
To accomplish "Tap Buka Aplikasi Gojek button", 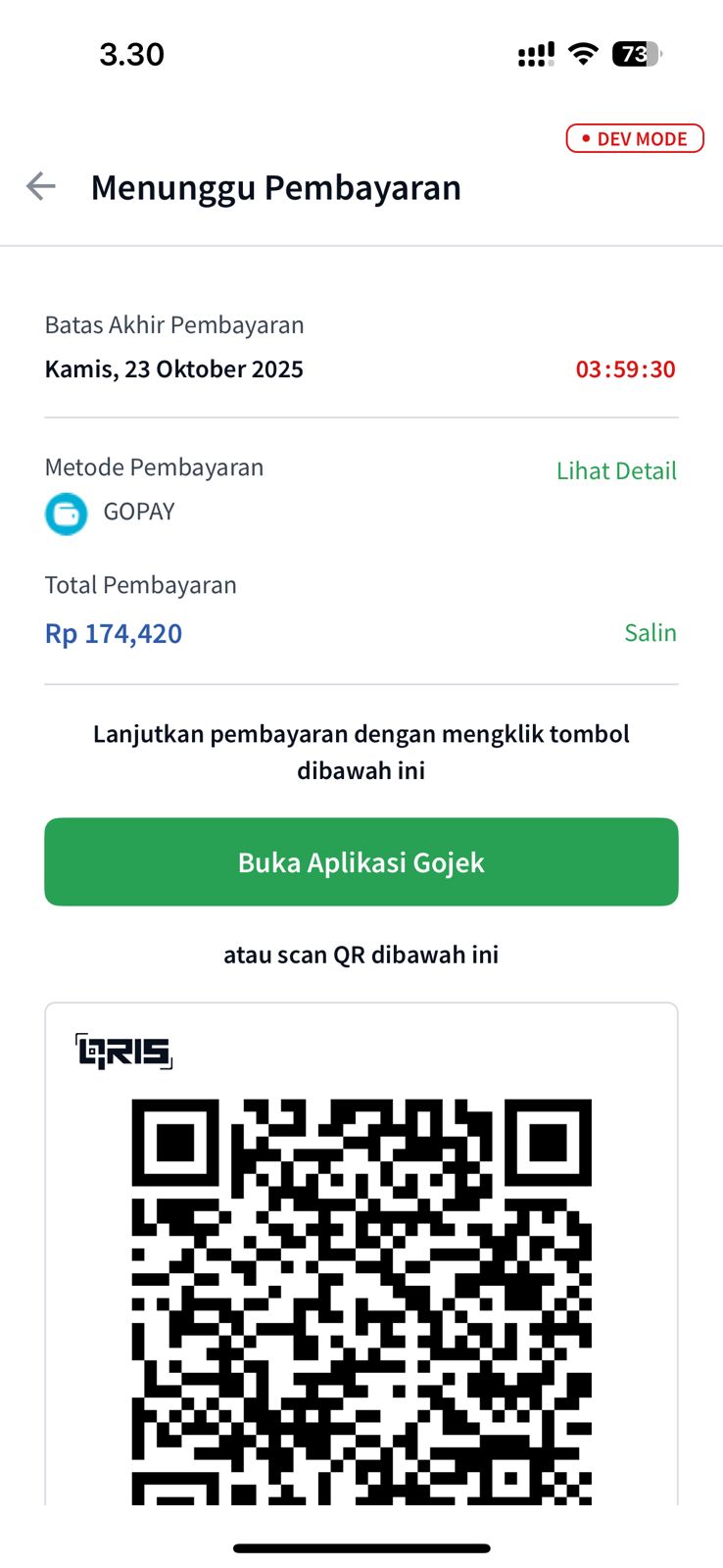I will pos(361,862).
